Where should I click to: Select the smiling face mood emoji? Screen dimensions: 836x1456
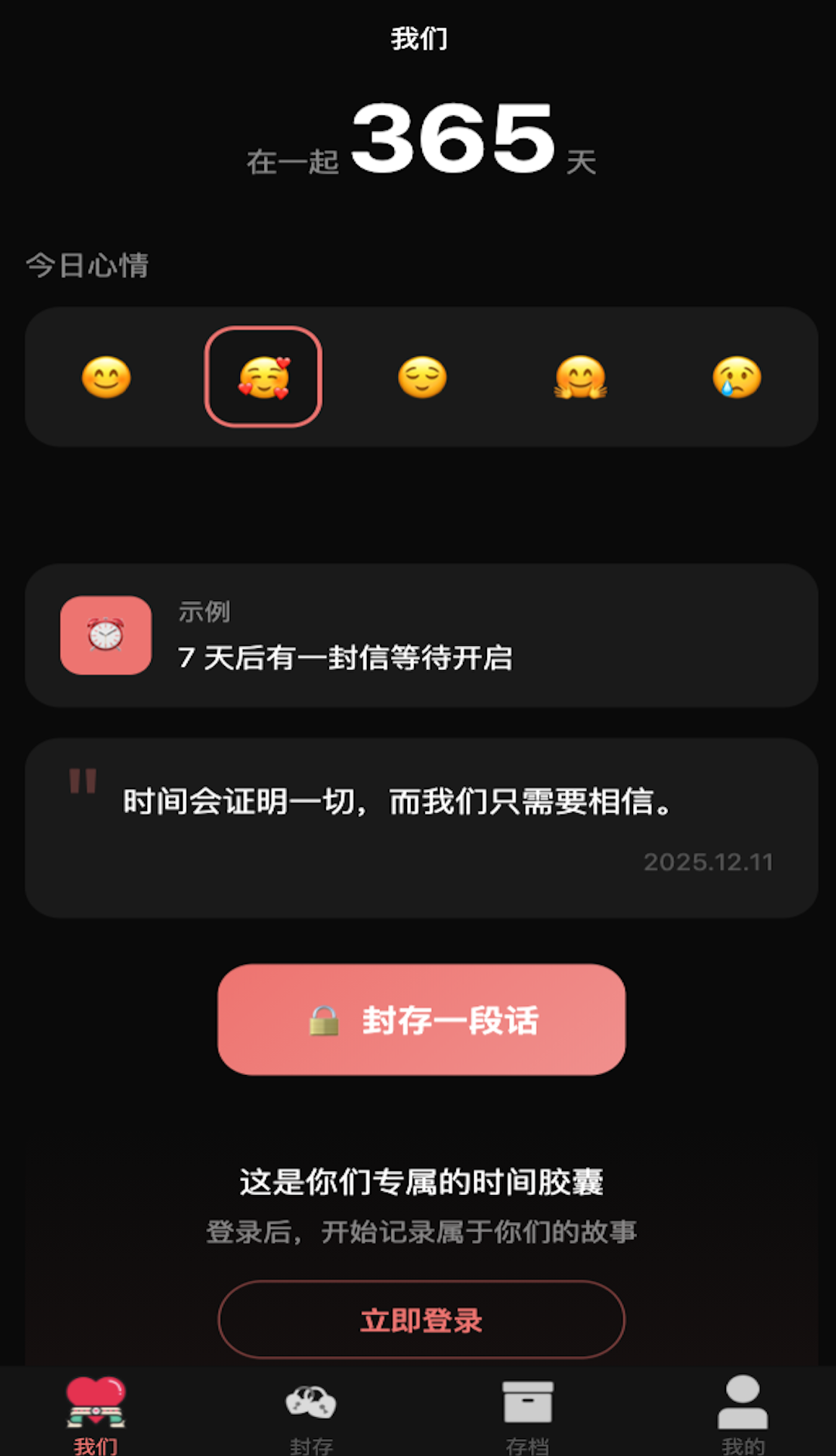point(106,377)
